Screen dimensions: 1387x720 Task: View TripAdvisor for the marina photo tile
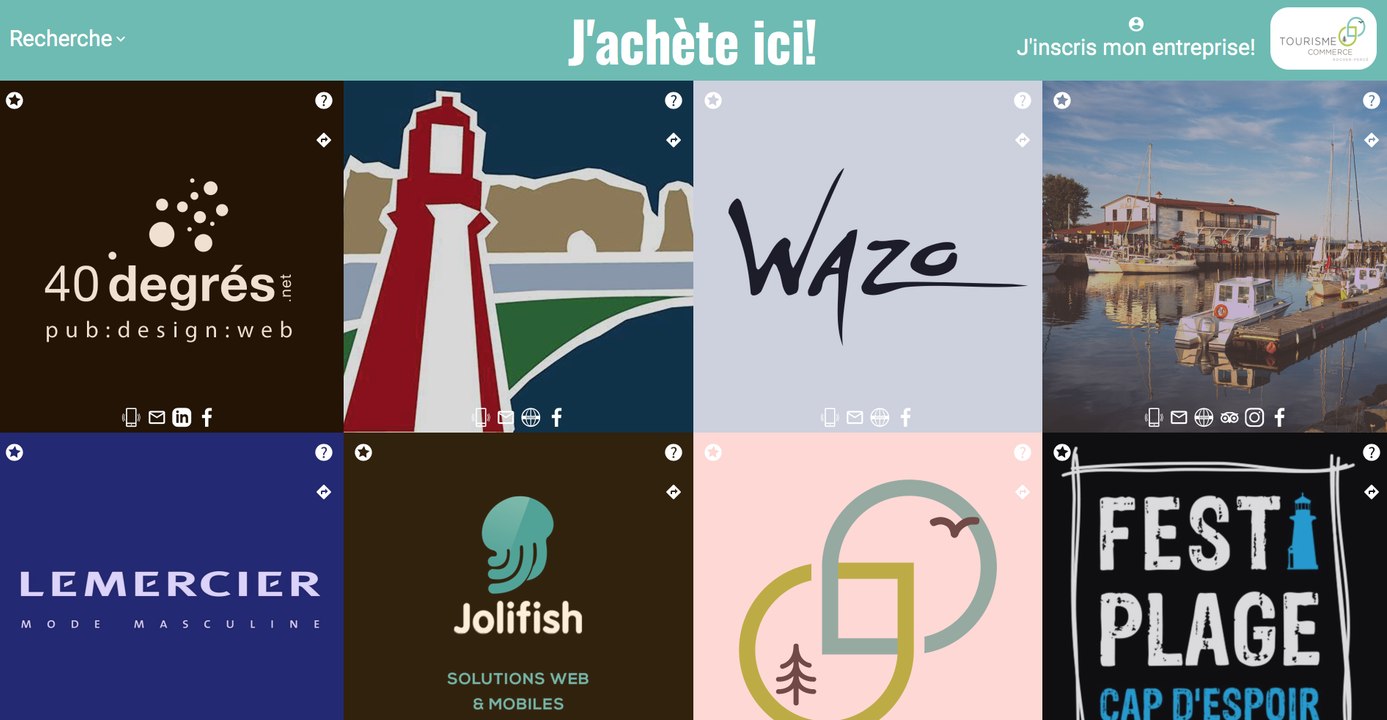[x=1229, y=417]
